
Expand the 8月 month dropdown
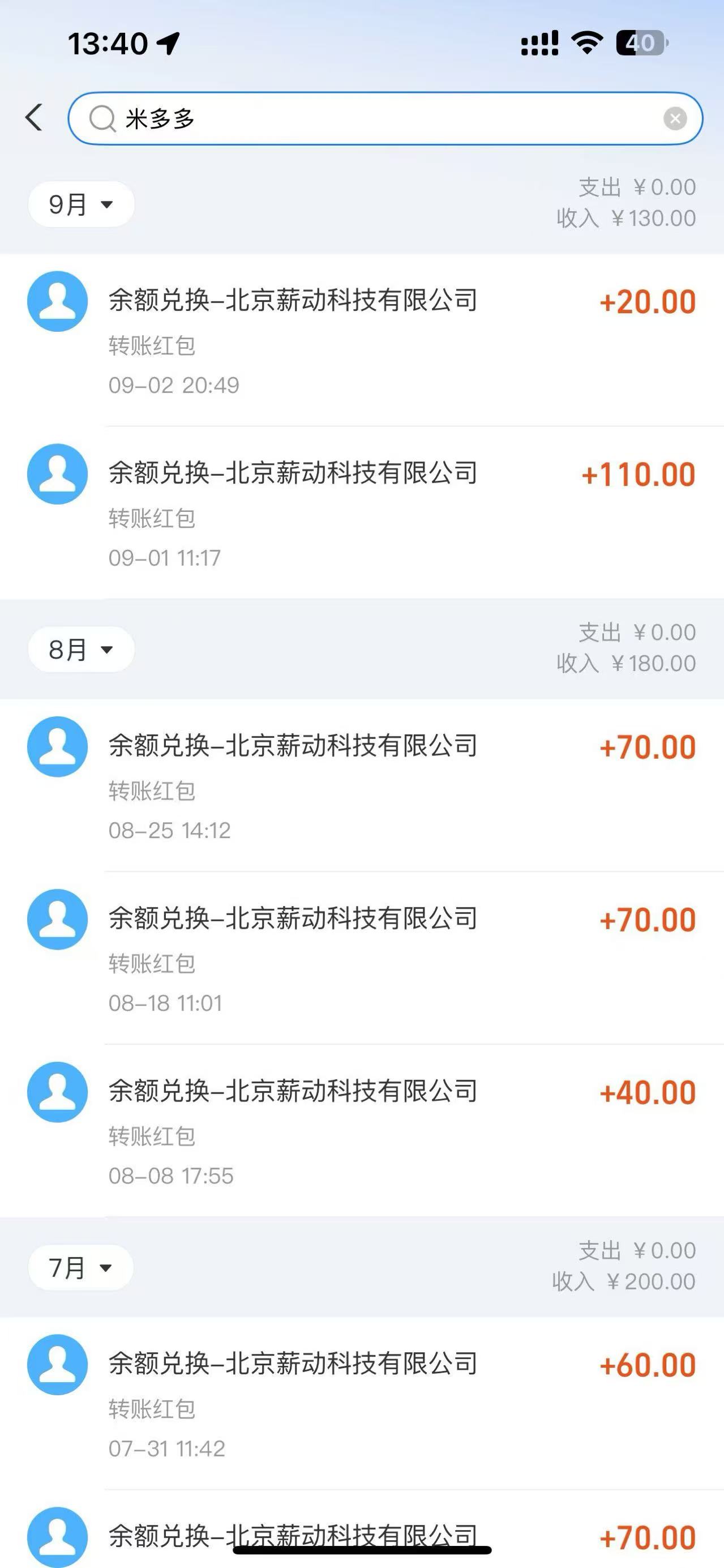81,650
